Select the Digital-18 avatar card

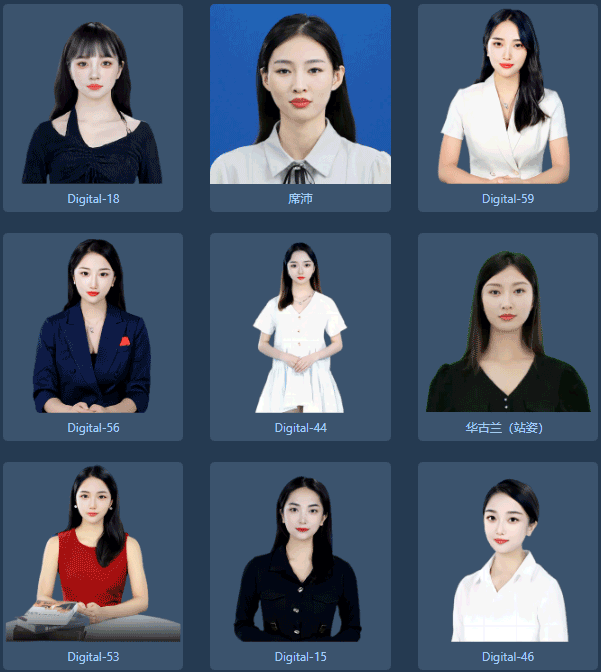[x=93, y=108]
